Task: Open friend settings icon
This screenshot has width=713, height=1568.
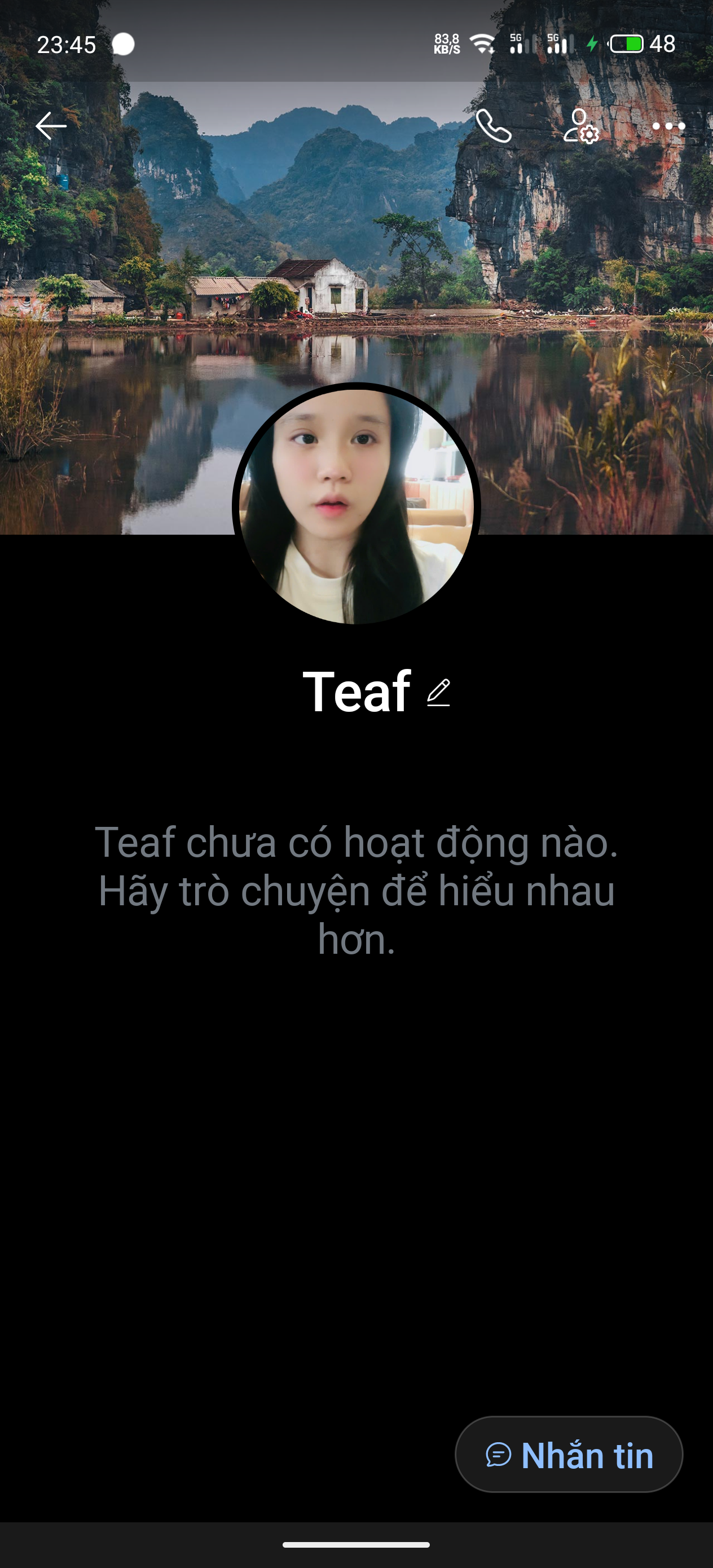Action: pos(581,126)
